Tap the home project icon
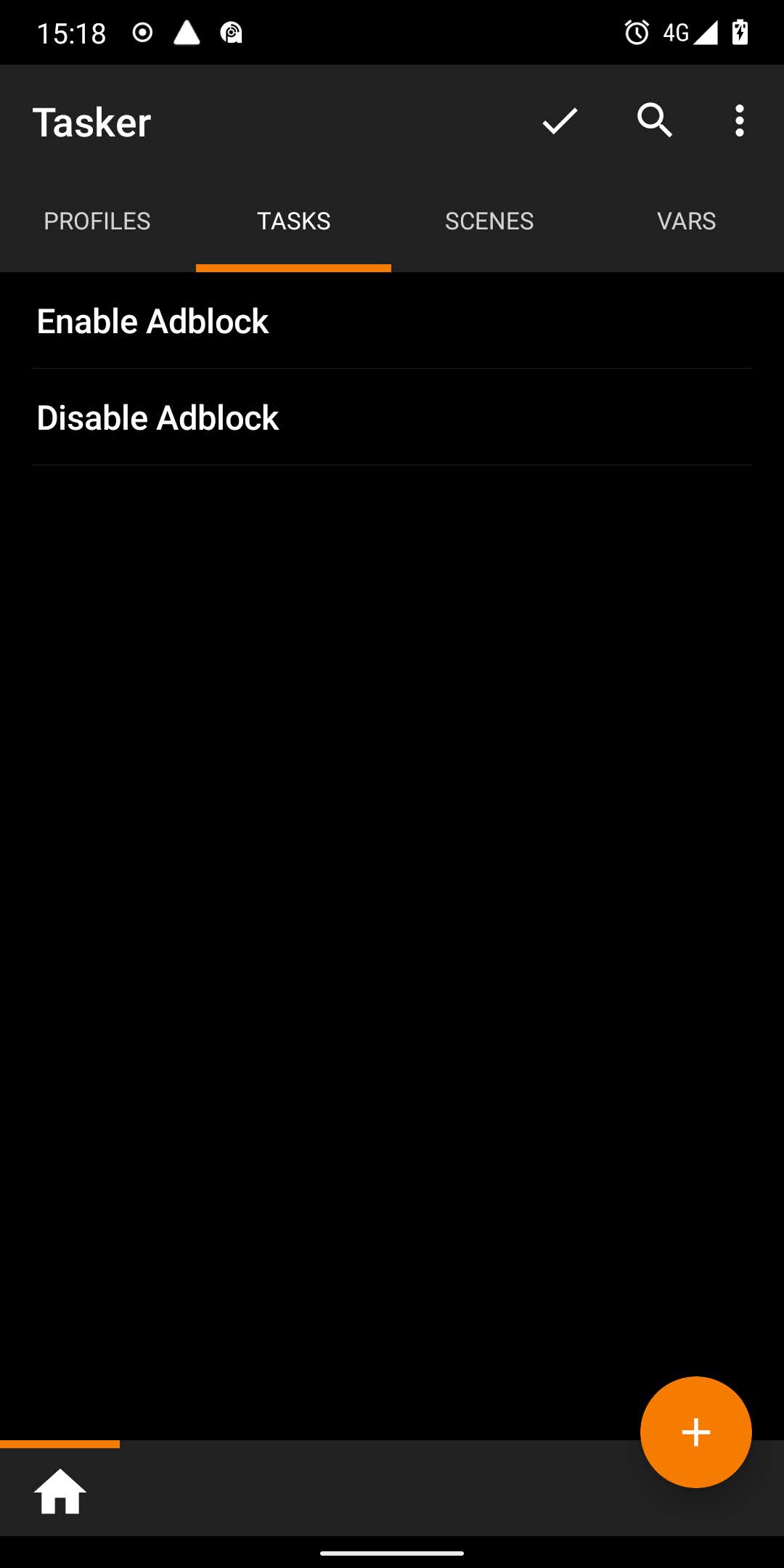 point(60,1491)
